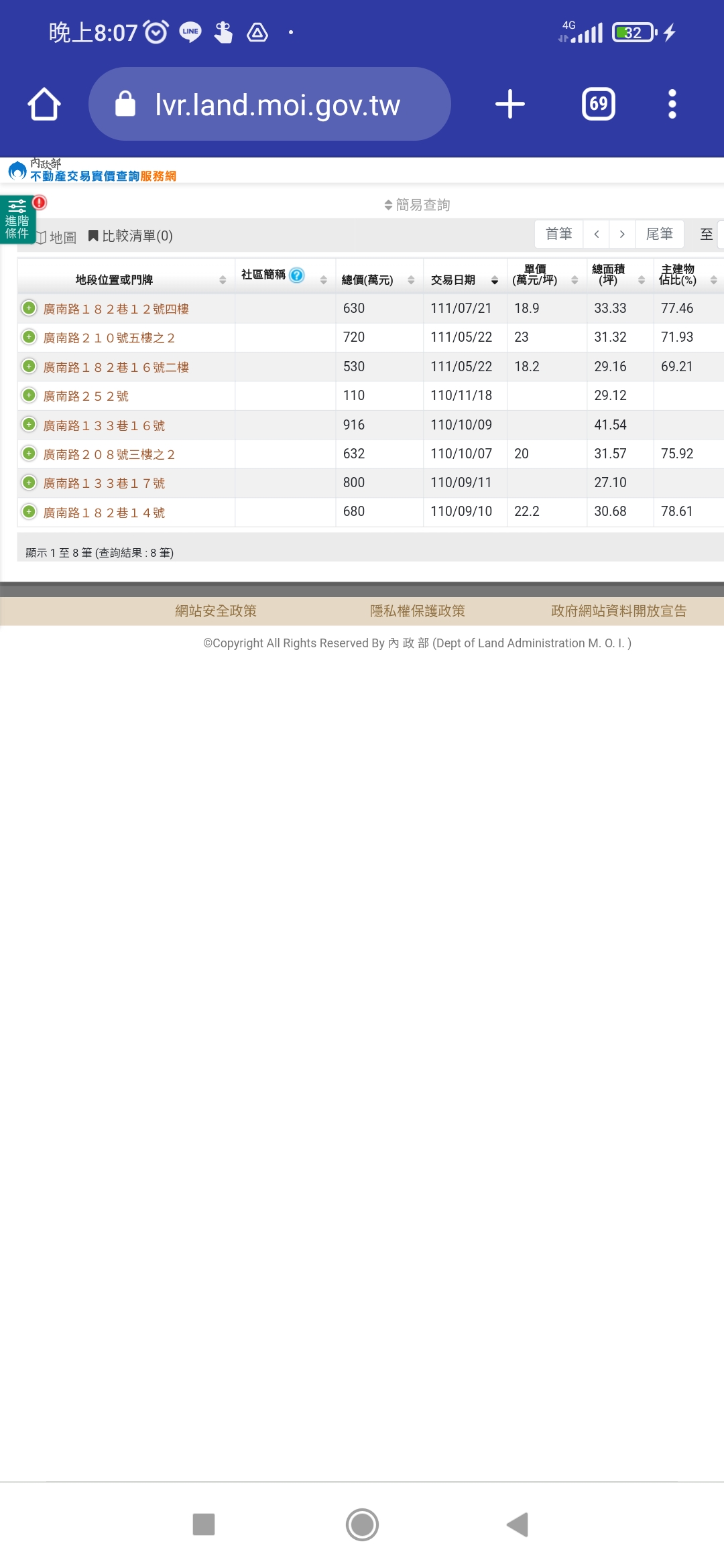Jump to the 尾筆 last record
The image size is (724, 1568).
(x=660, y=234)
